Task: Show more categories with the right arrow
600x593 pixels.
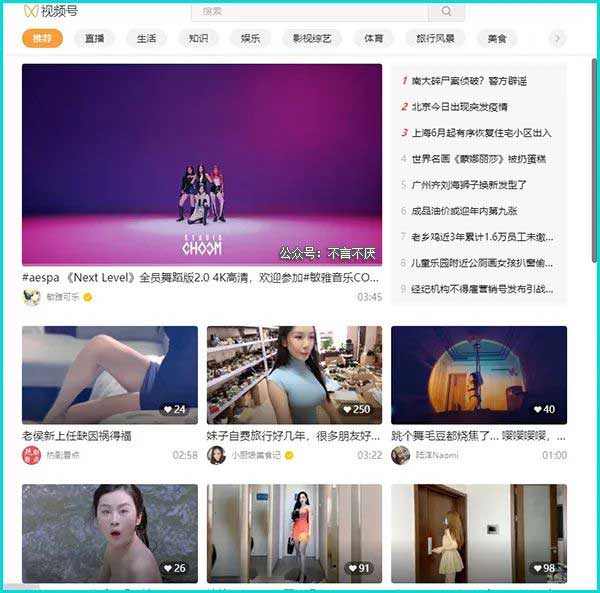Action: [x=557, y=38]
